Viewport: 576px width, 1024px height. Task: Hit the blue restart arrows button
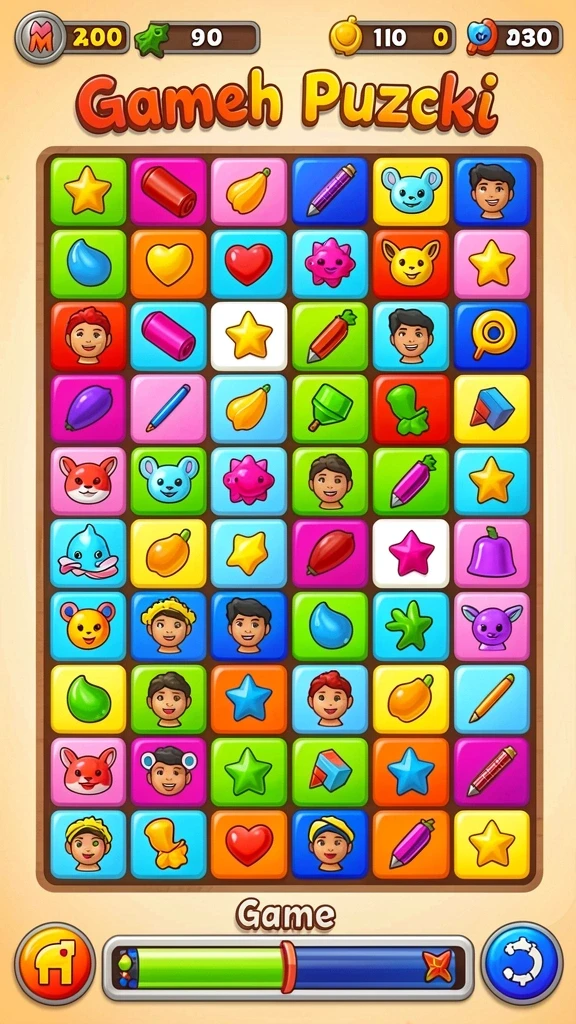522,963
